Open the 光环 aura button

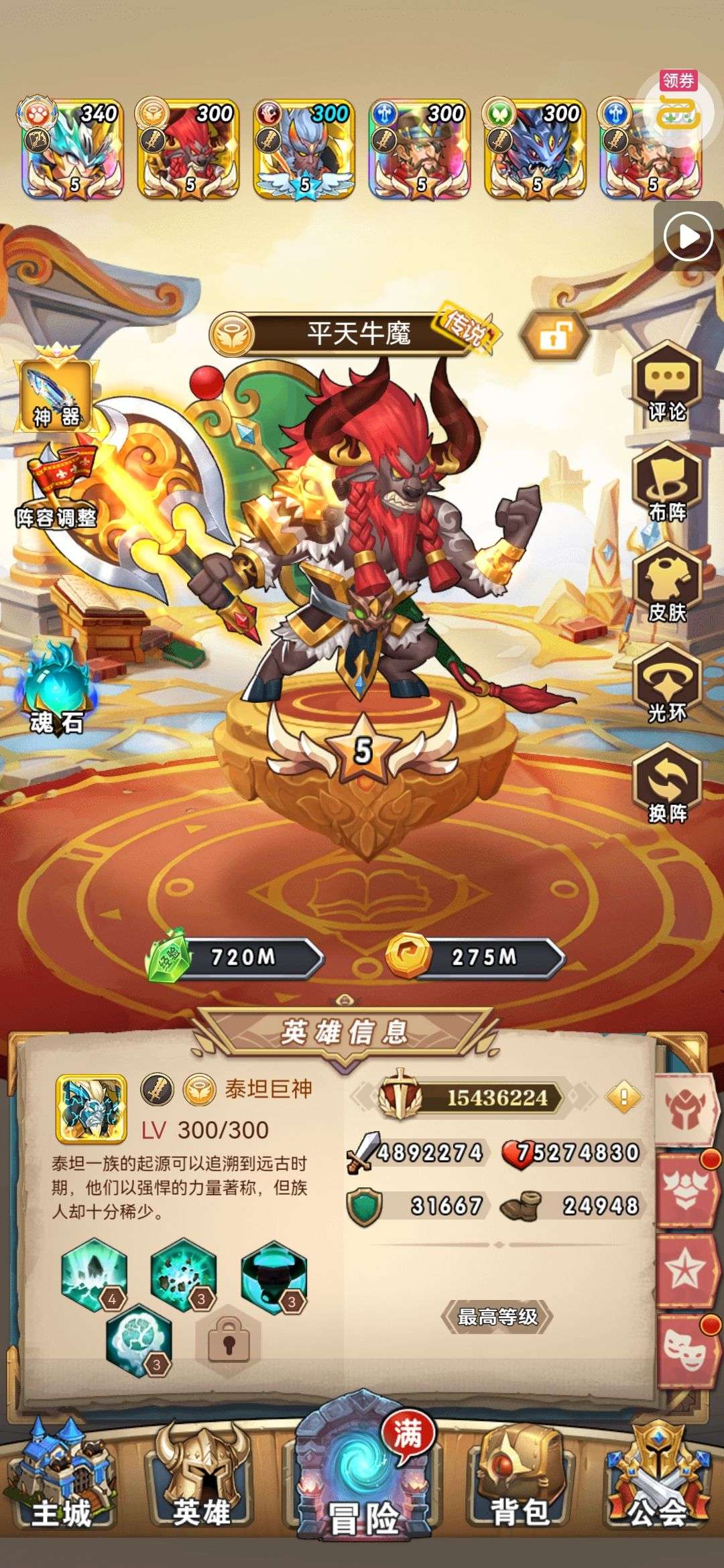tap(666, 685)
